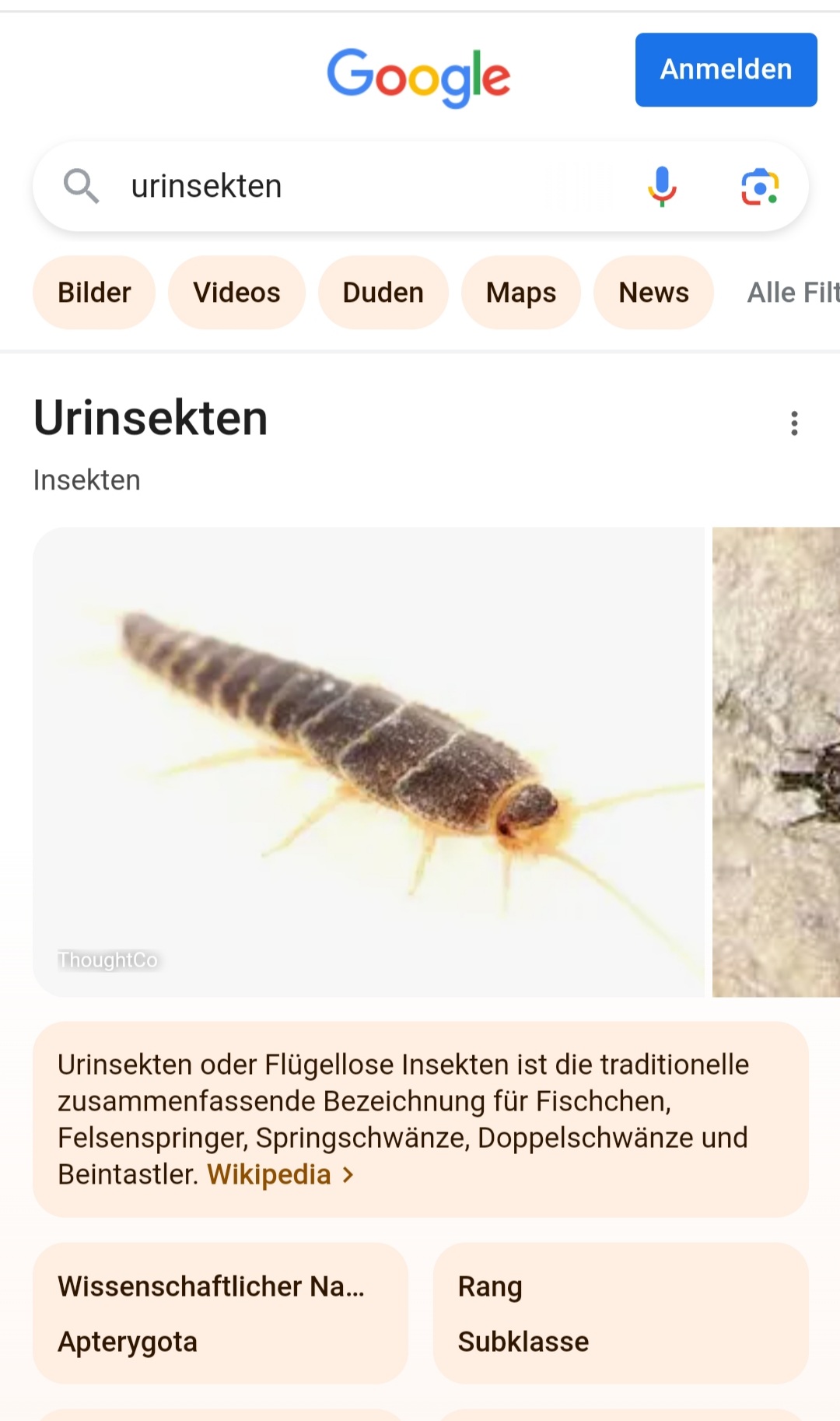This screenshot has width=840, height=1421.
Task: Switch to Maps results
Action: pos(521,293)
